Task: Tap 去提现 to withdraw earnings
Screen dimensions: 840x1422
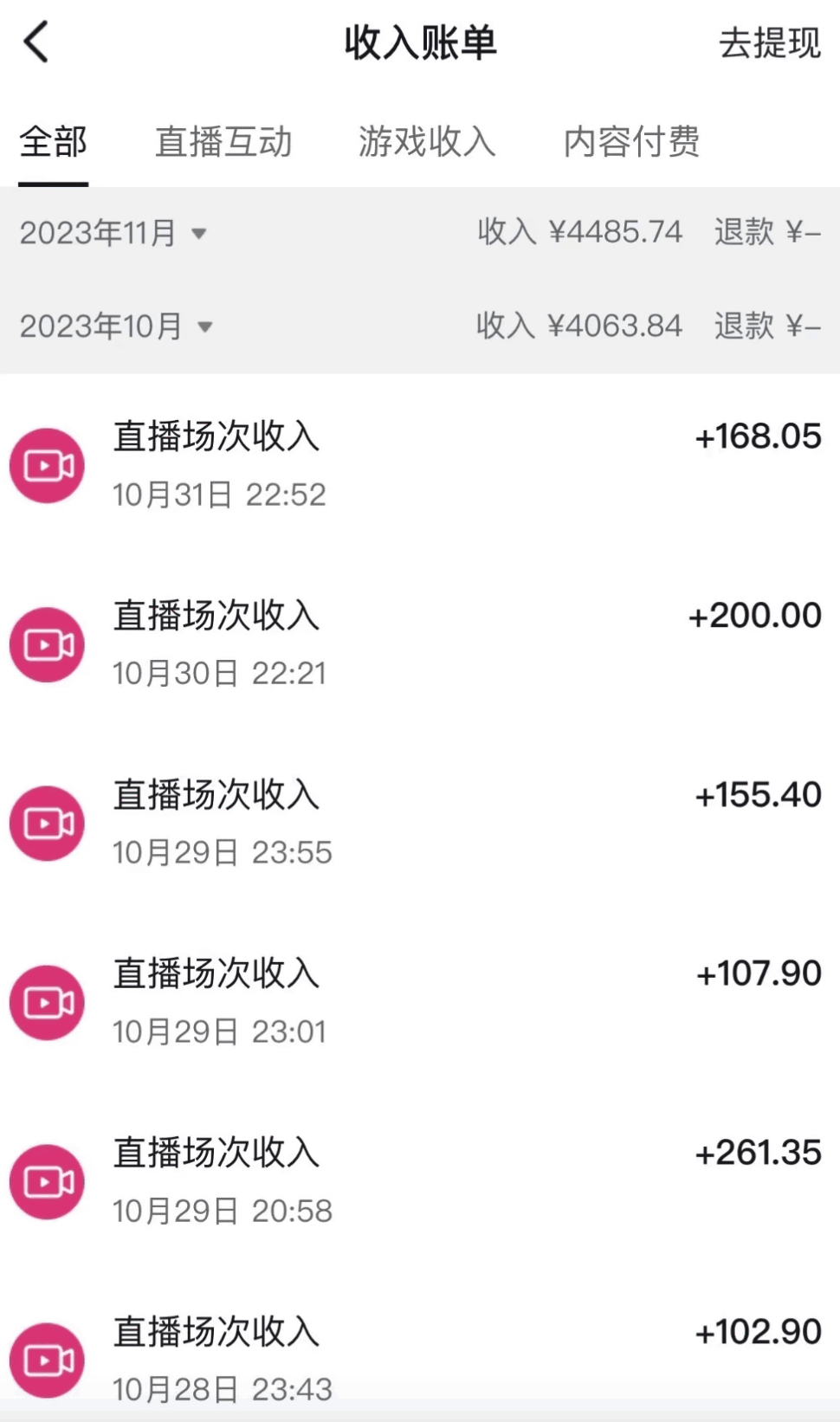Action: click(769, 42)
